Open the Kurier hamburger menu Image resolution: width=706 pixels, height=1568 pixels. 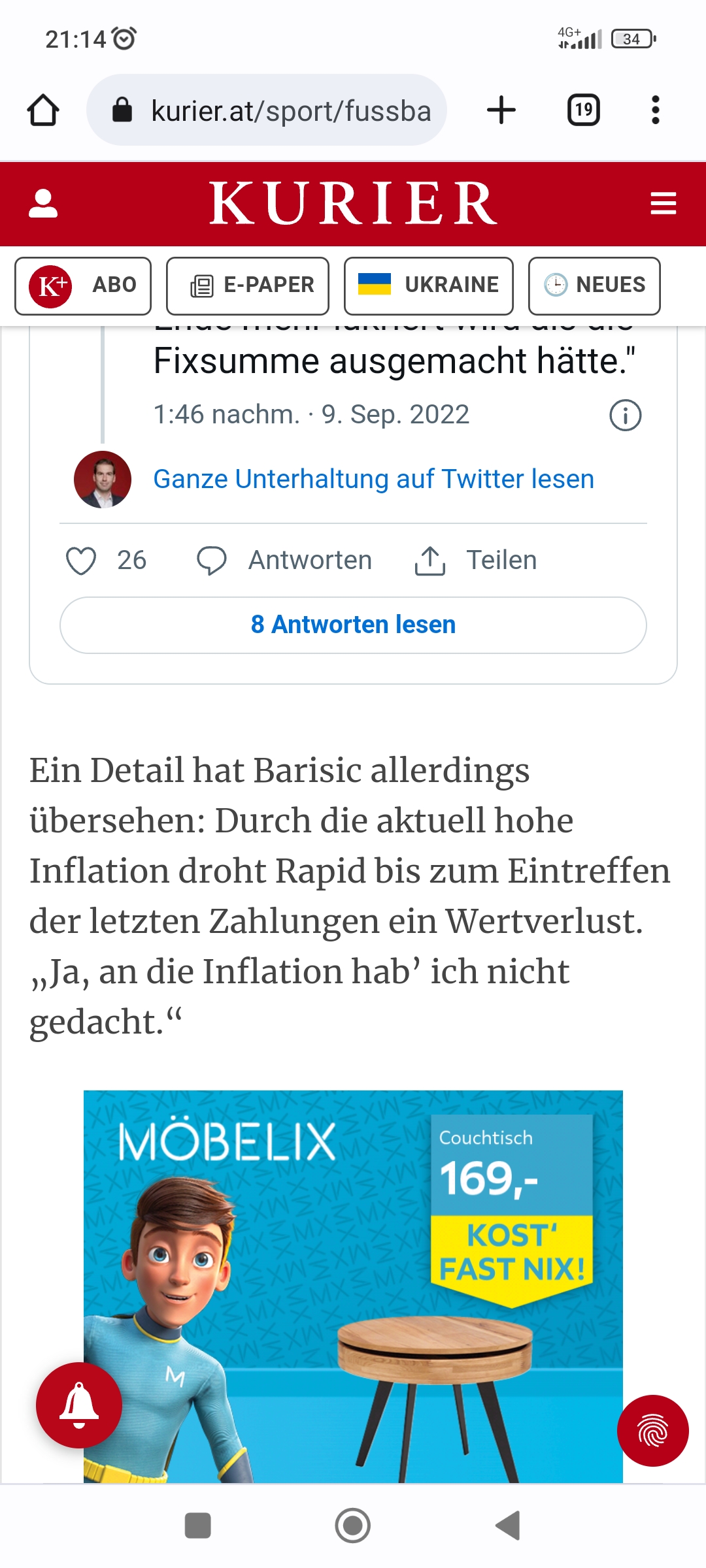[x=663, y=203]
